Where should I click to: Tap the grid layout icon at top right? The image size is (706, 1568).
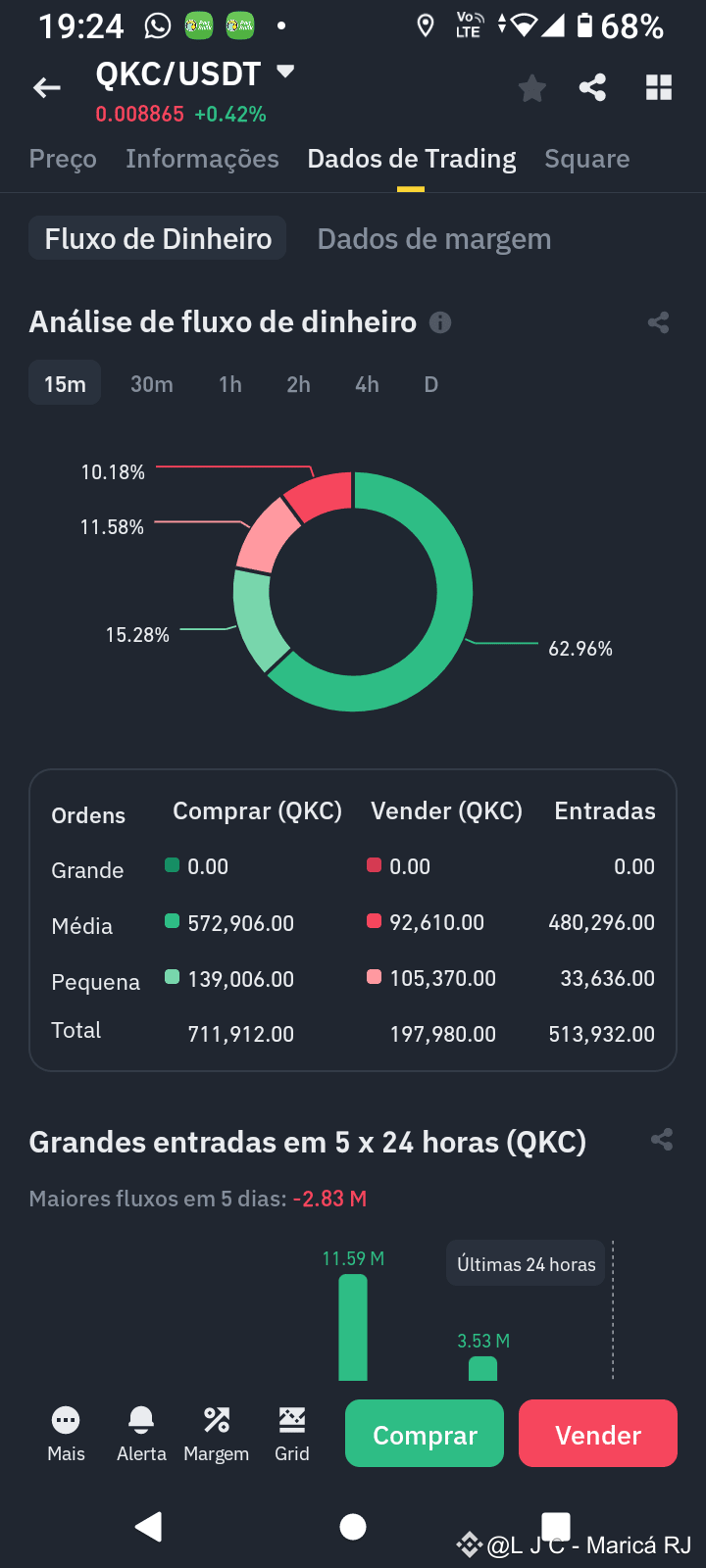658,87
